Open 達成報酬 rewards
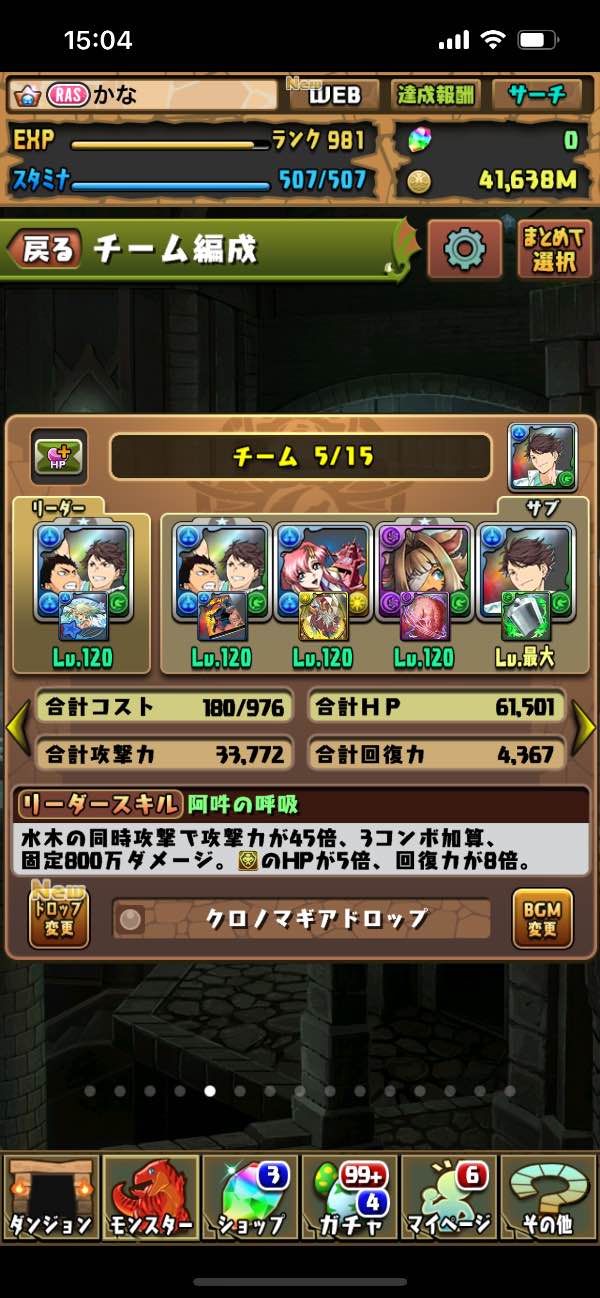This screenshot has width=600, height=1298. coord(436,96)
